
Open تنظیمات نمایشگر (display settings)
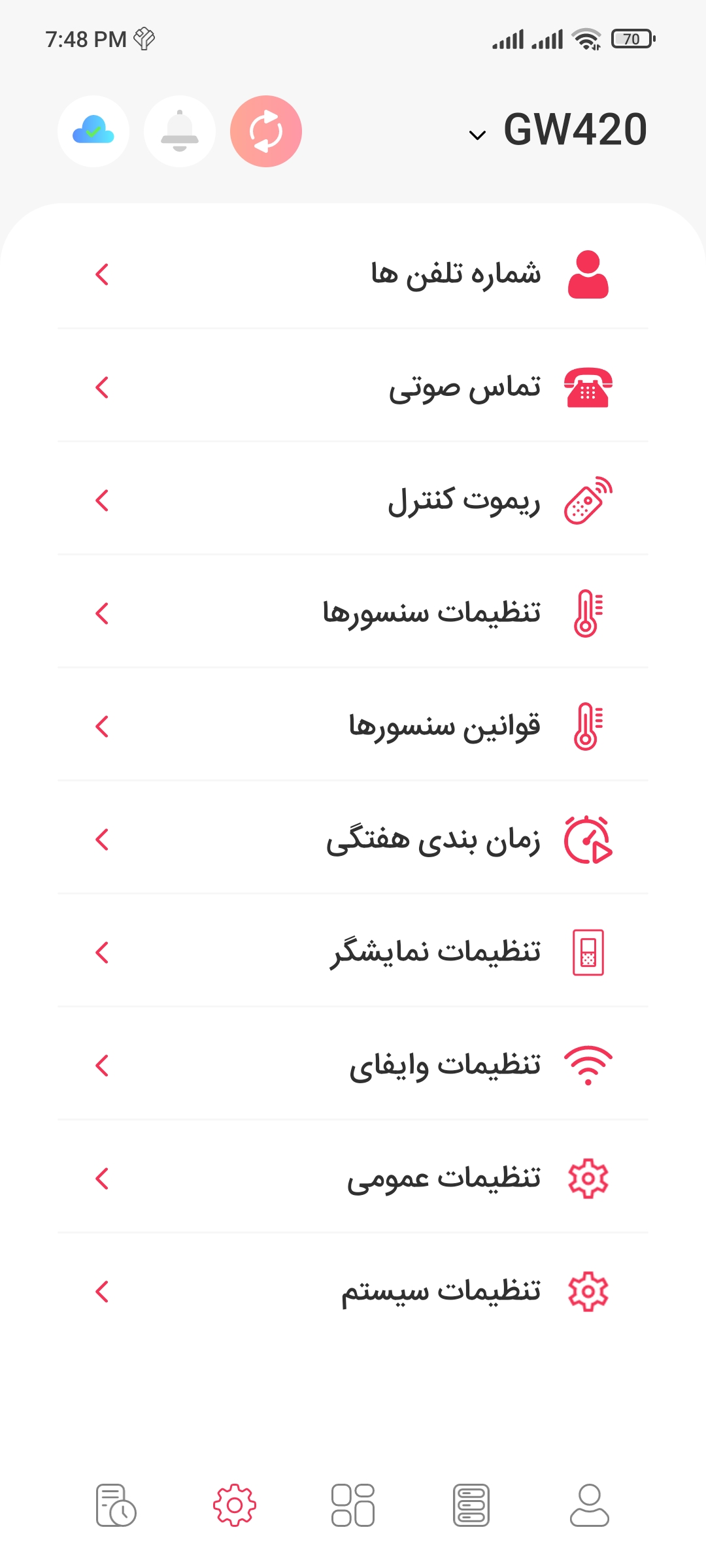pyautogui.click(x=353, y=953)
